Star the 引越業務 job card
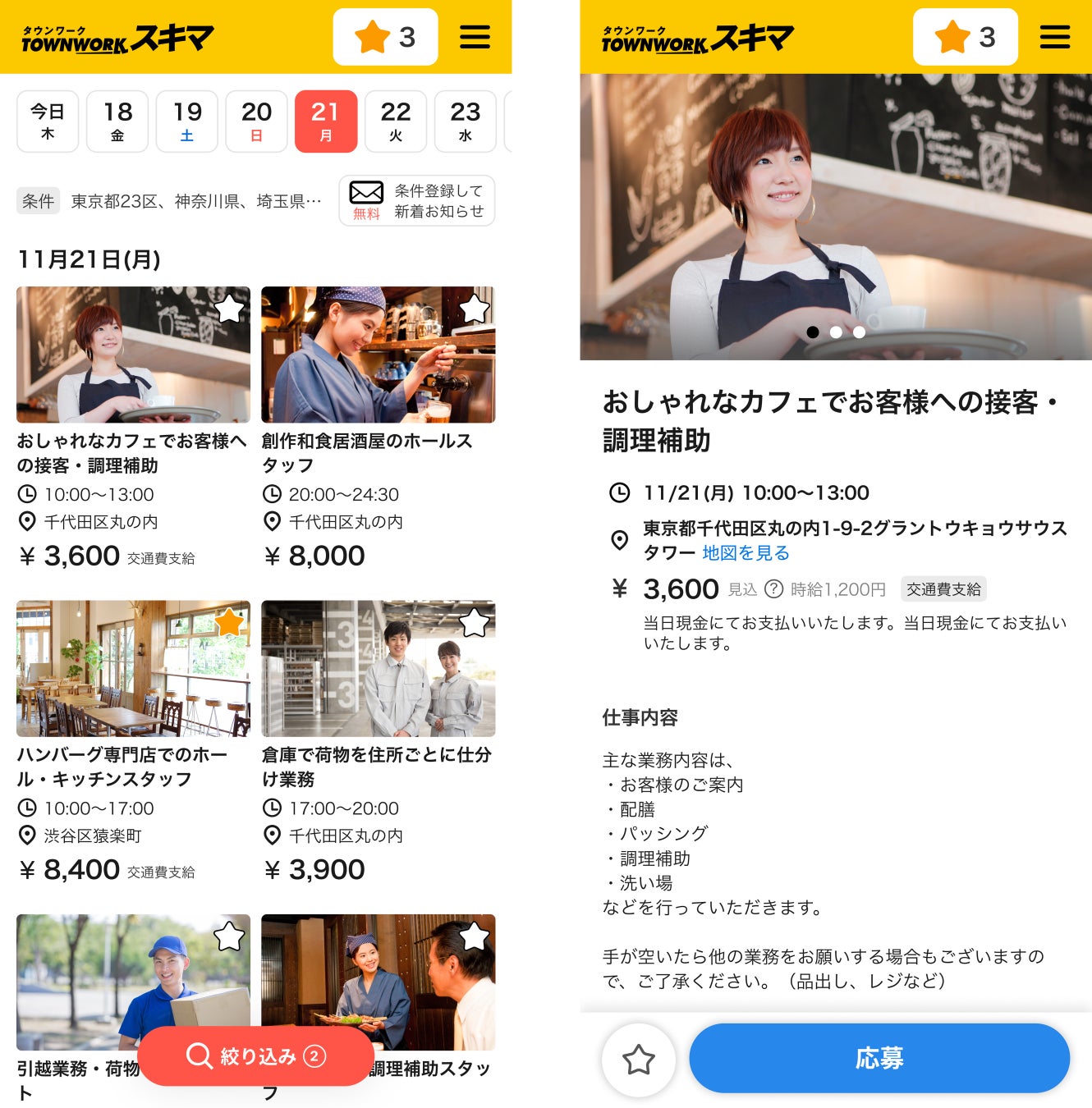This screenshot has width=1092, height=1108. pos(229,936)
